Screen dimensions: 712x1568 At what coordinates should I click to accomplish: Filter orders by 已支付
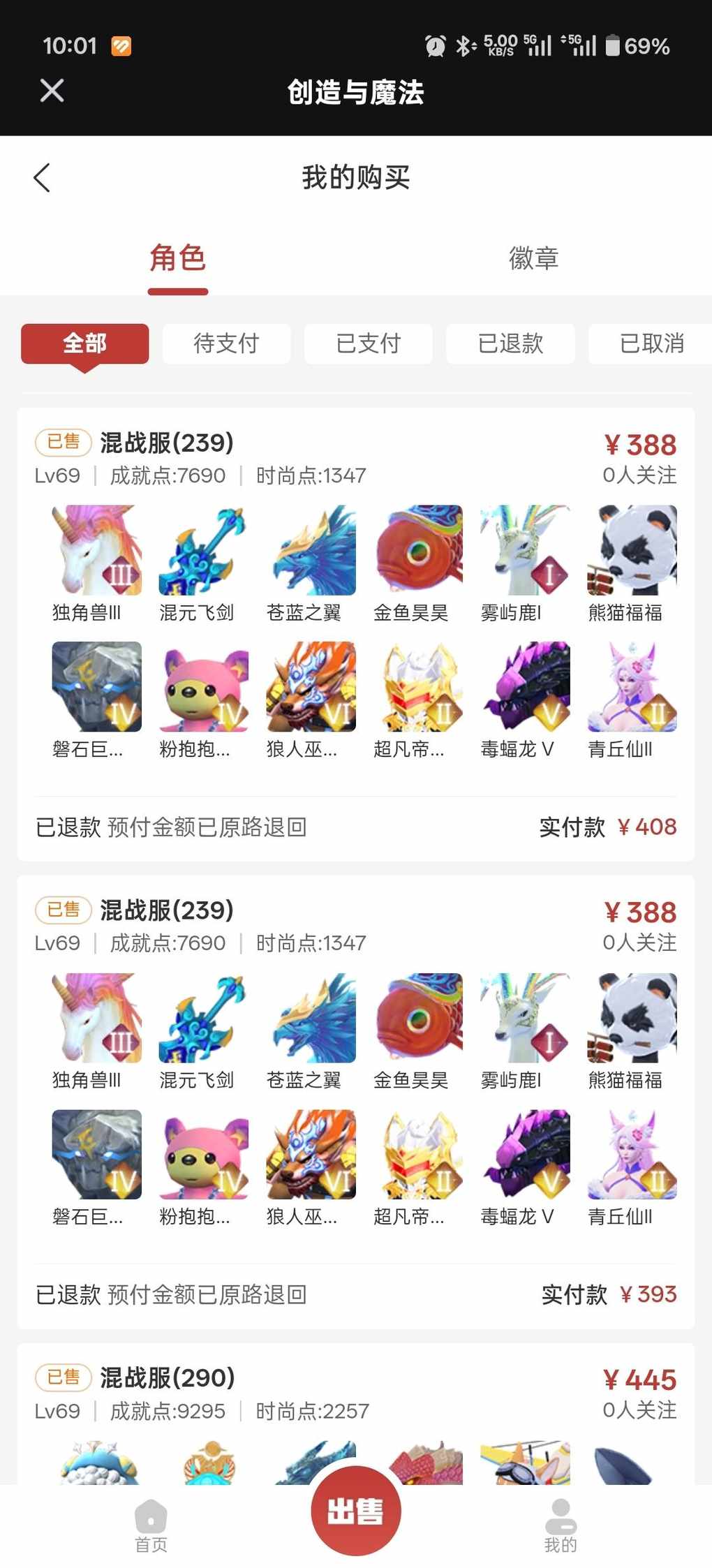coord(369,343)
